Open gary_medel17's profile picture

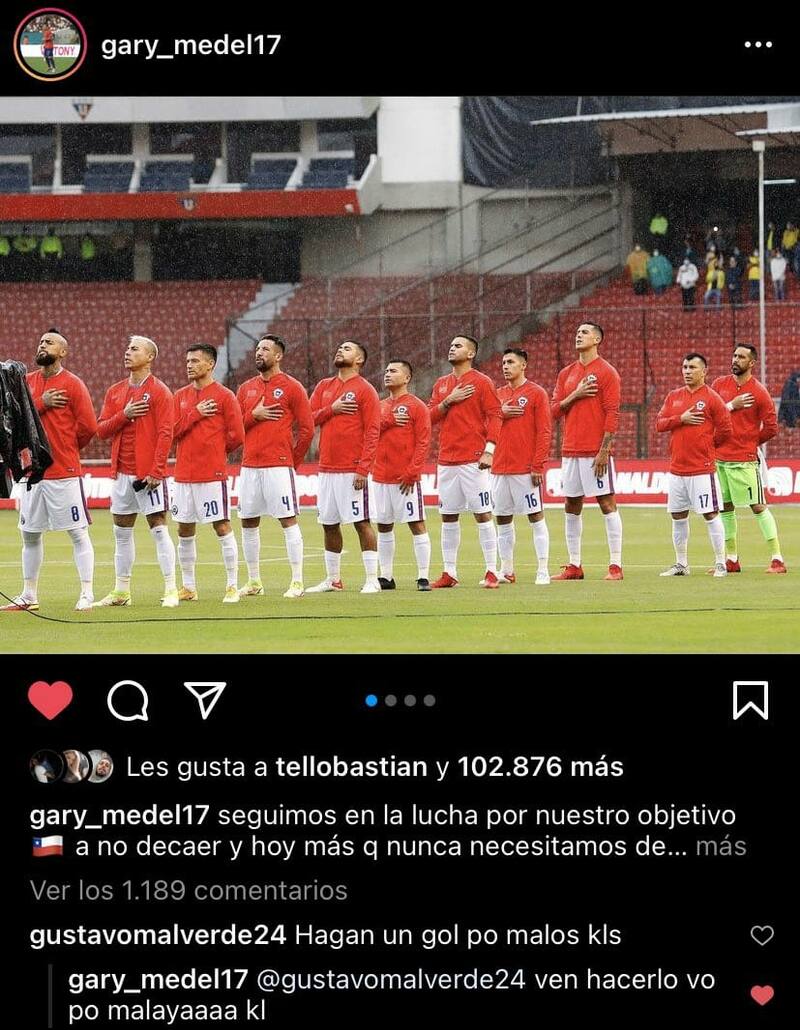coord(49,45)
